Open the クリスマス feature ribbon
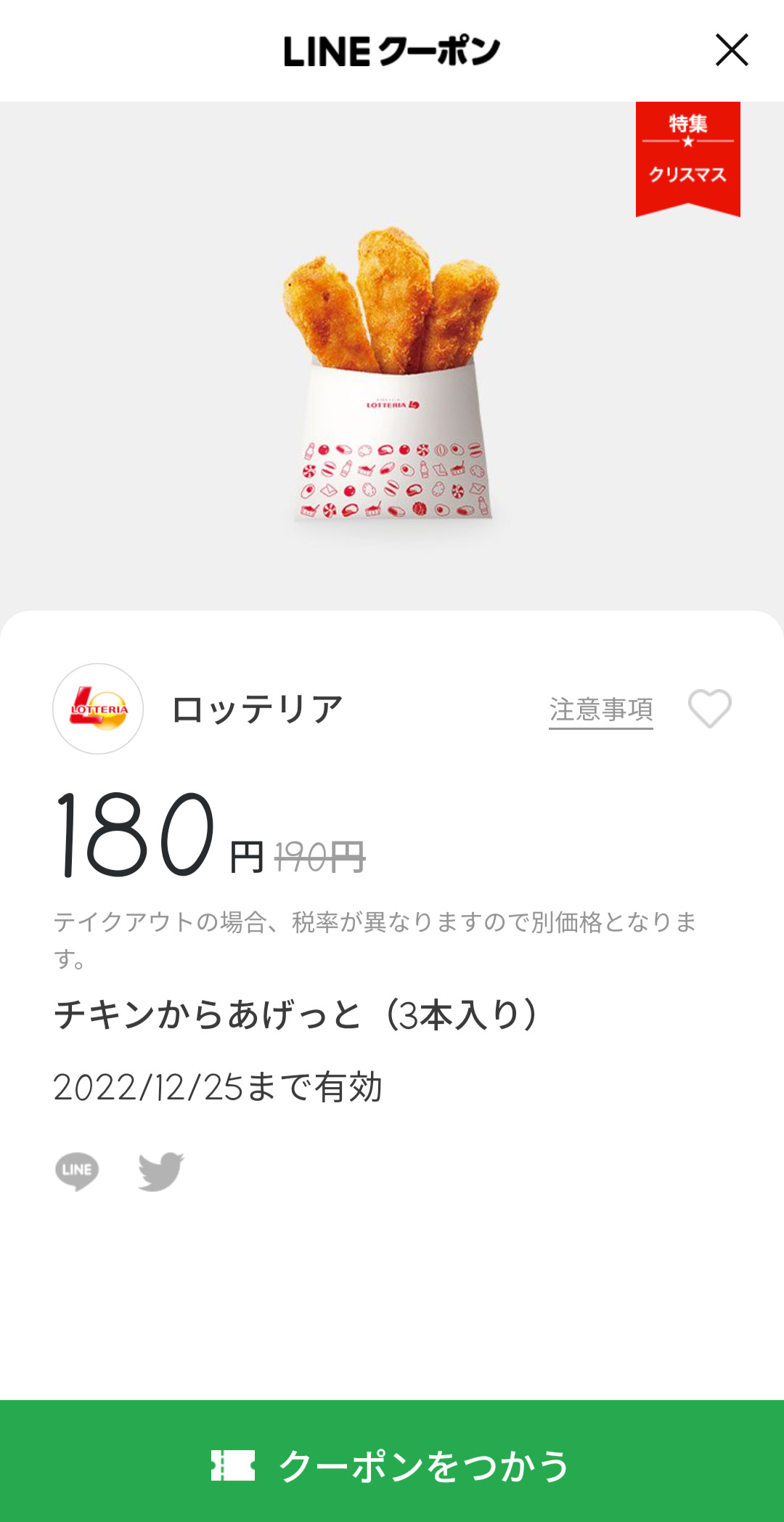This screenshot has height=1522, width=784. tap(688, 159)
